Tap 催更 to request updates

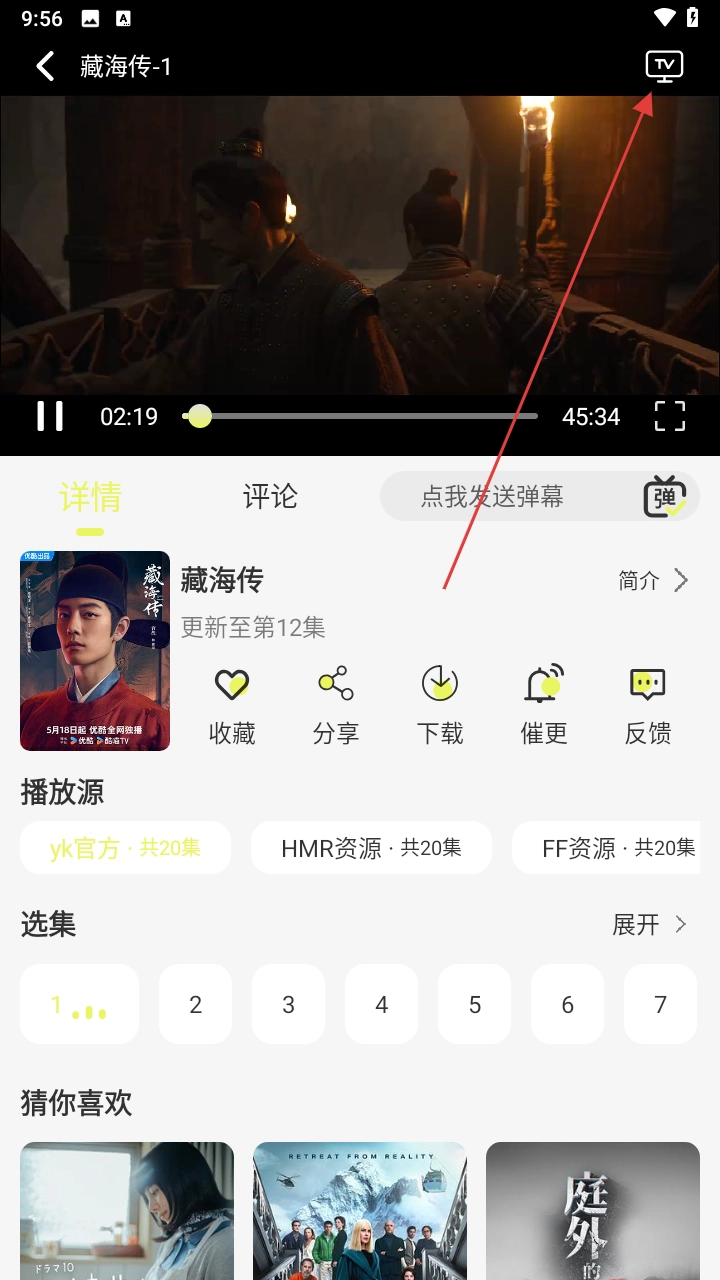544,705
